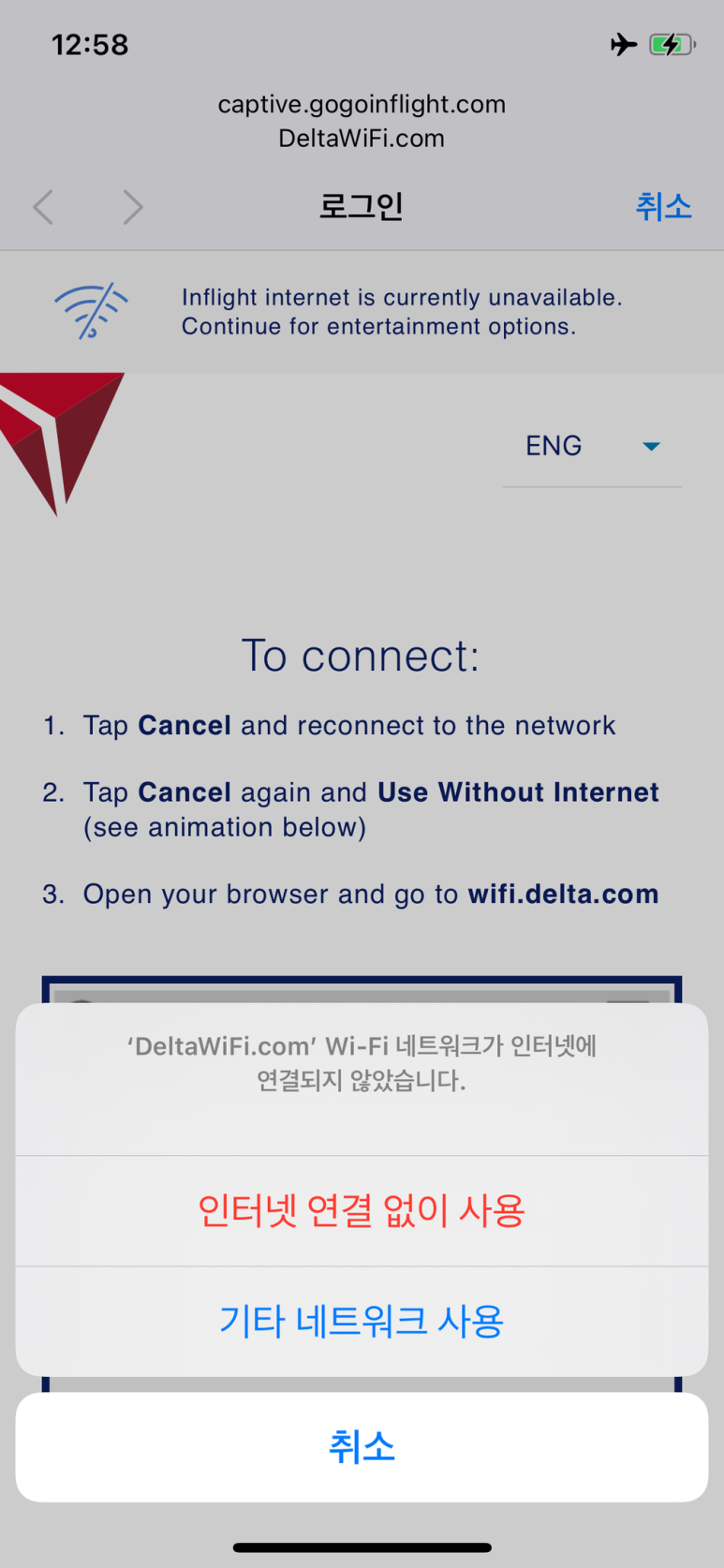Image resolution: width=724 pixels, height=1568 pixels.
Task: Tap the crossed-out Wi-Fi status icon
Action: [91, 309]
